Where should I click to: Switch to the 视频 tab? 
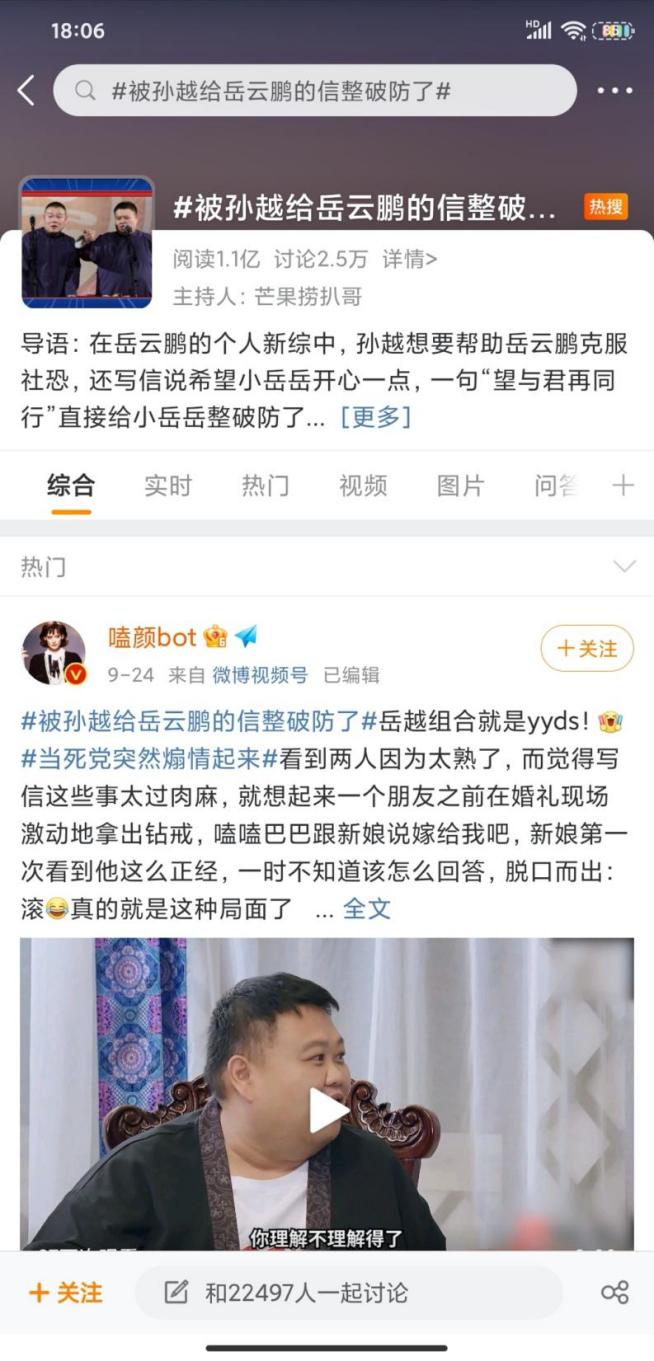click(x=362, y=486)
